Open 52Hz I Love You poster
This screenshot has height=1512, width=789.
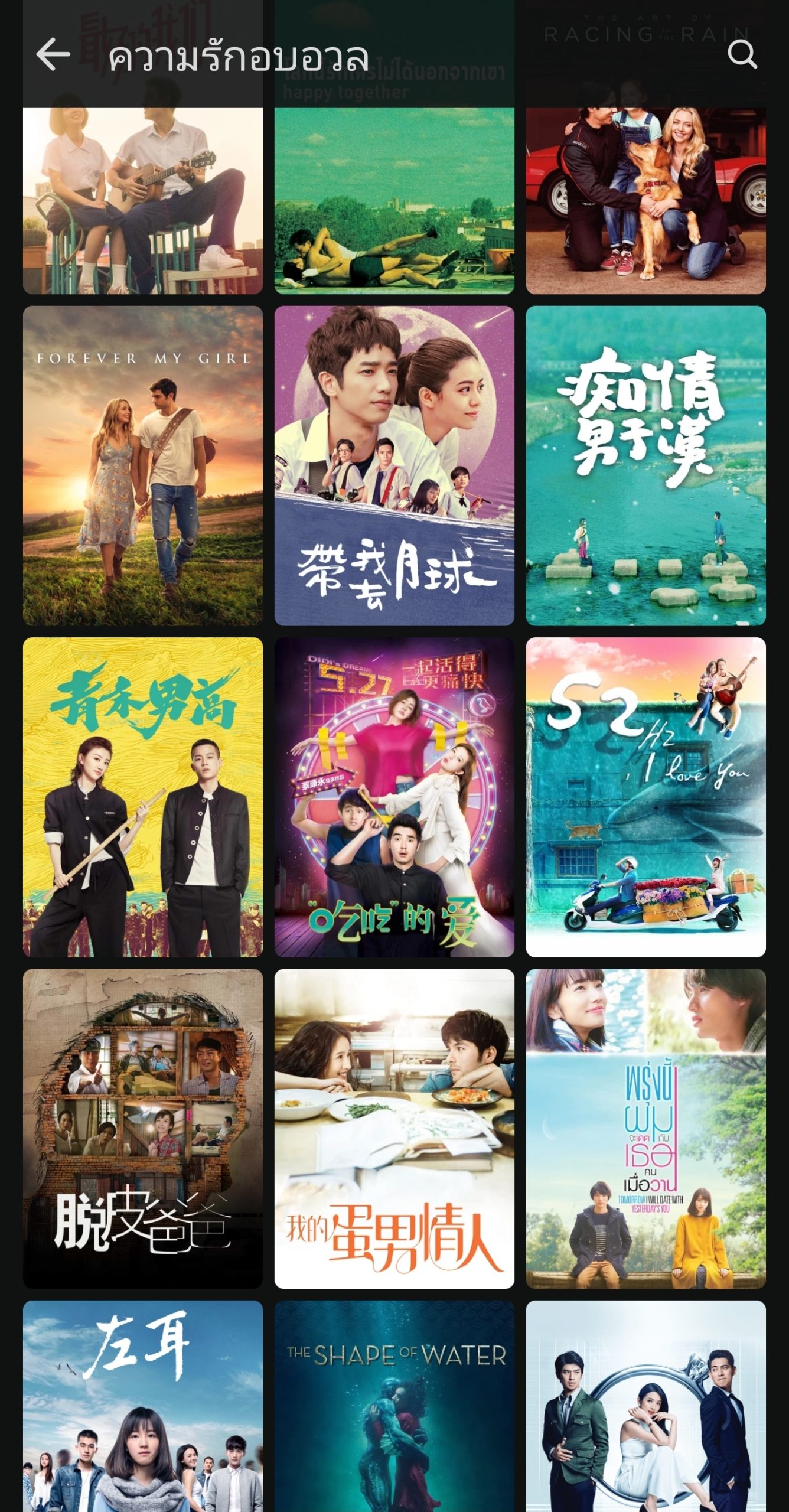[645, 797]
